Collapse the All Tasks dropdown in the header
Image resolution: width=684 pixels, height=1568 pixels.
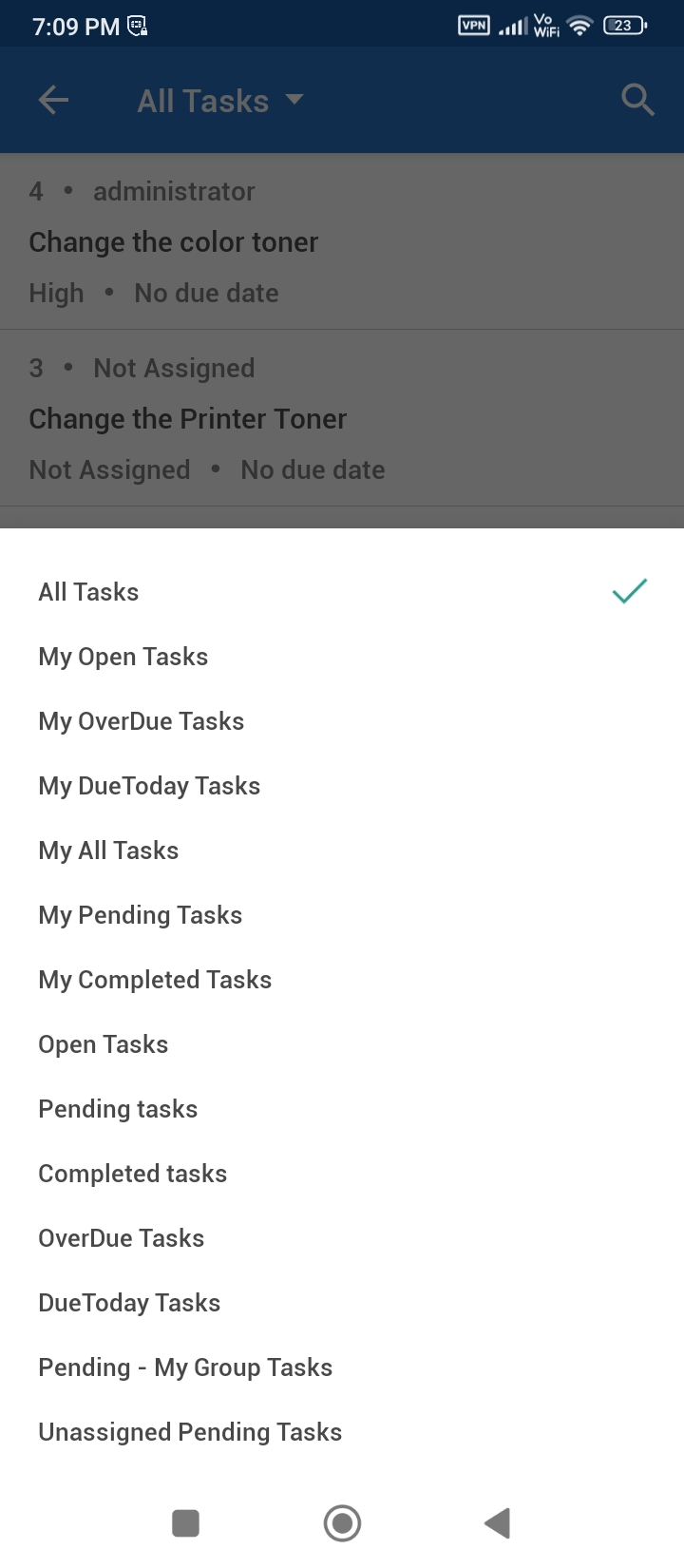(x=219, y=101)
